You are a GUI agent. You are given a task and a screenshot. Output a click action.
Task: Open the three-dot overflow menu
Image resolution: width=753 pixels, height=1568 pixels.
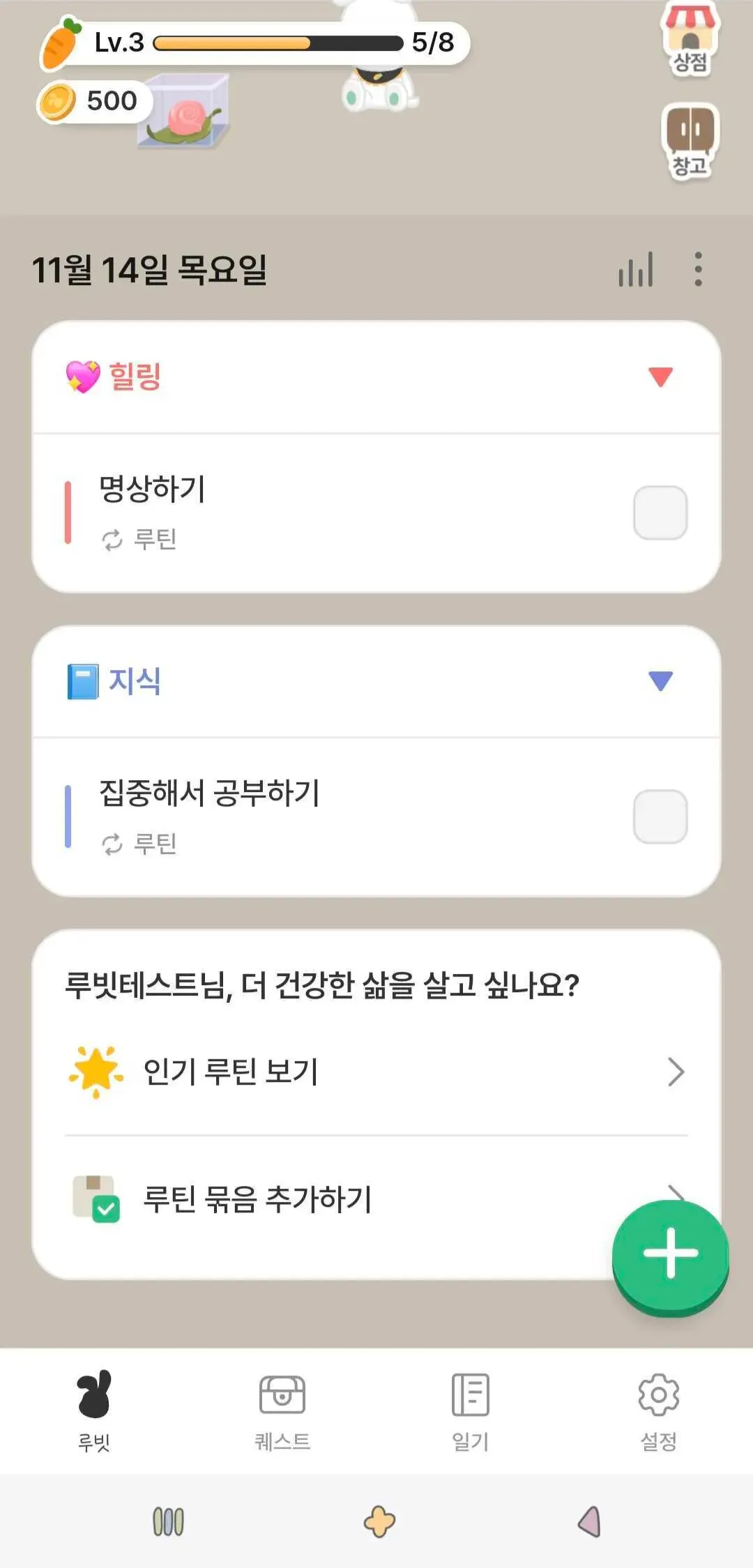(x=698, y=269)
